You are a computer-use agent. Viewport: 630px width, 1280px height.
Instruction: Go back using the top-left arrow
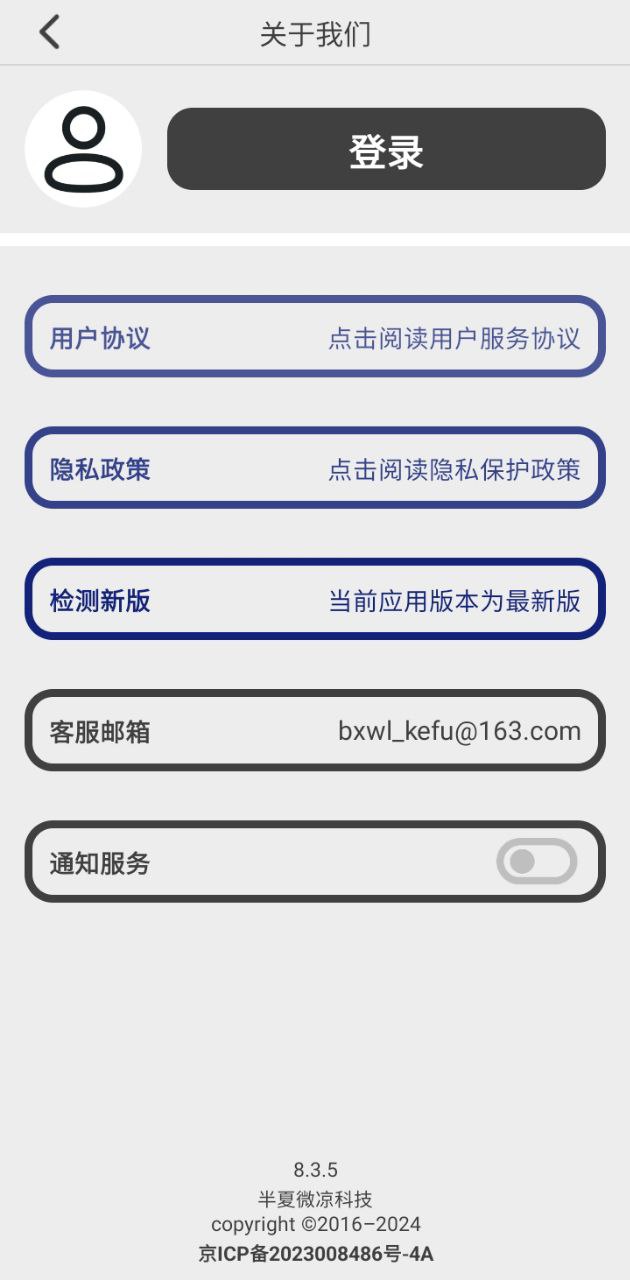[49, 32]
